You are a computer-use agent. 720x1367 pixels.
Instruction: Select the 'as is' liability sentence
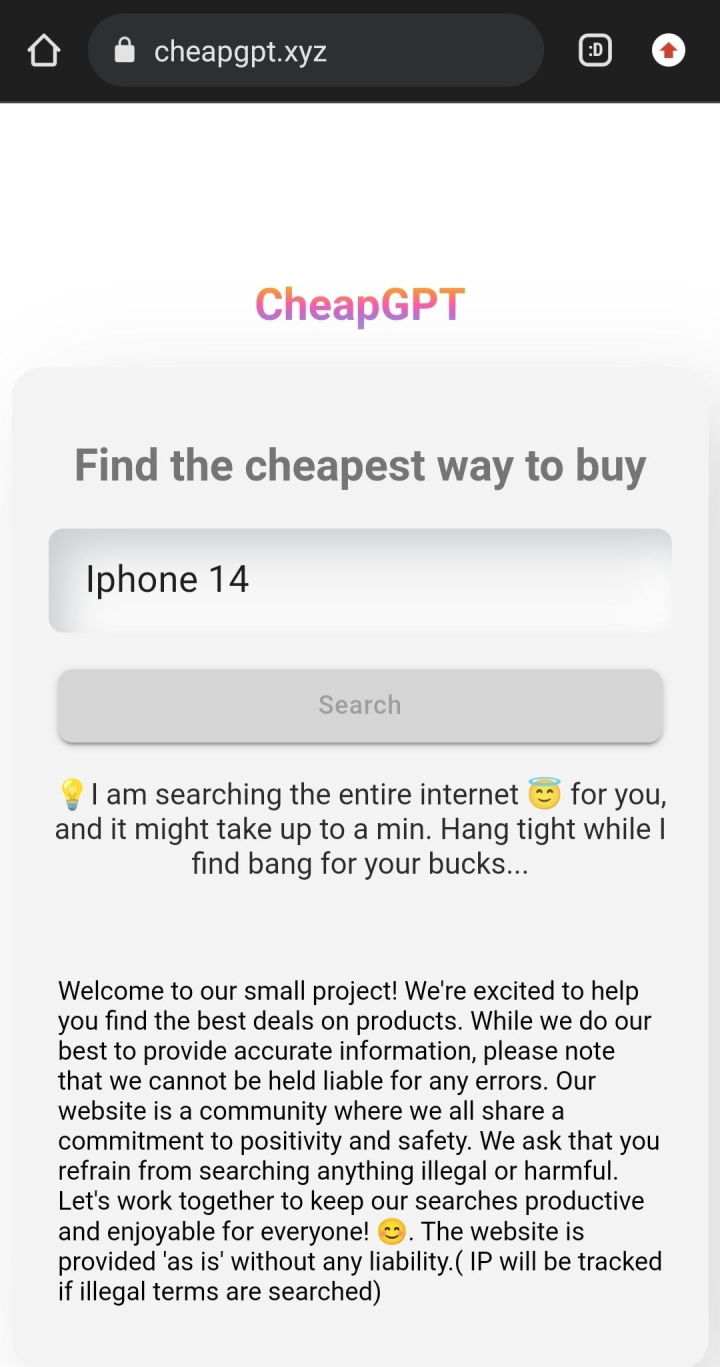(250, 1261)
